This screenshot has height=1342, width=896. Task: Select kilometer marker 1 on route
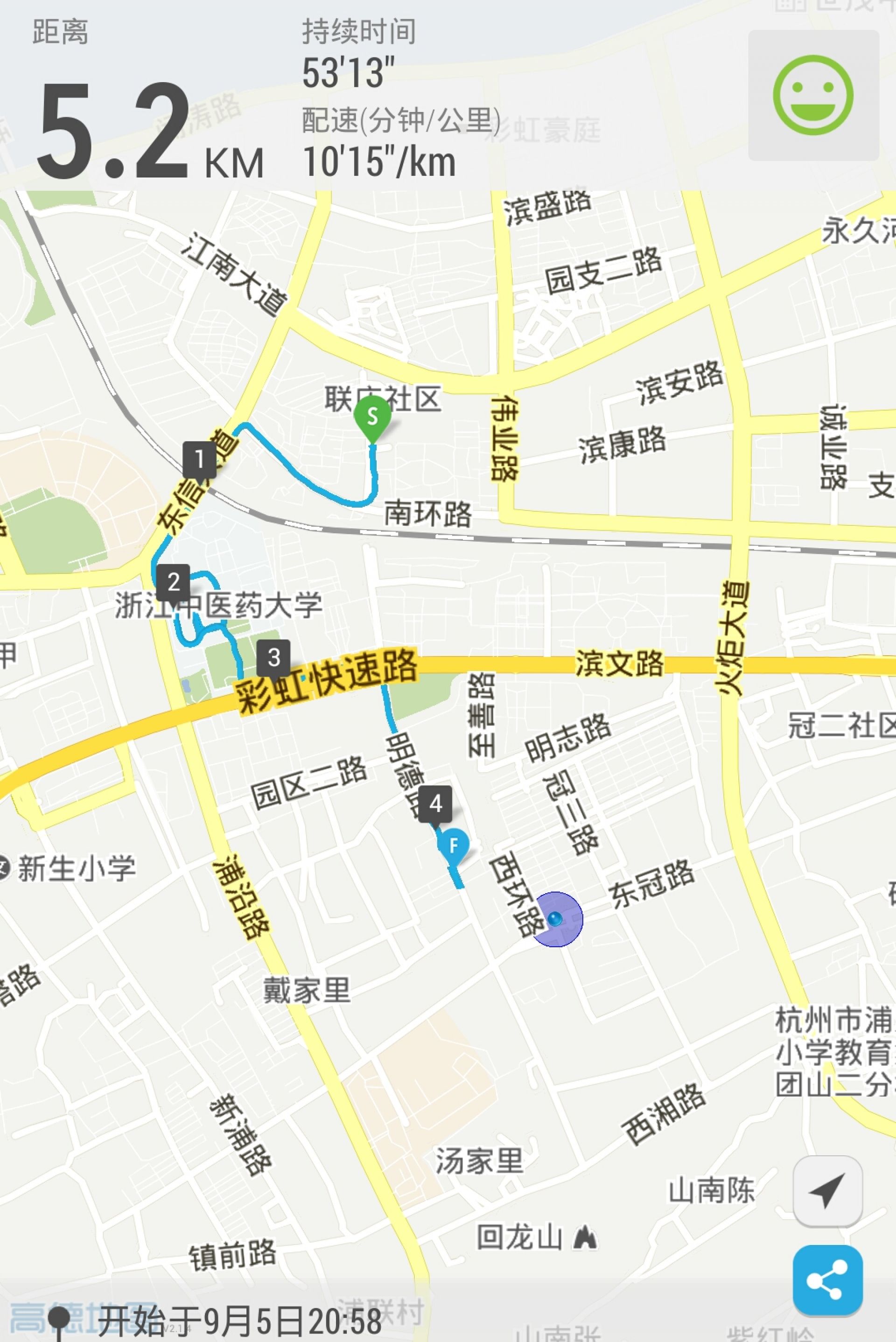[199, 459]
